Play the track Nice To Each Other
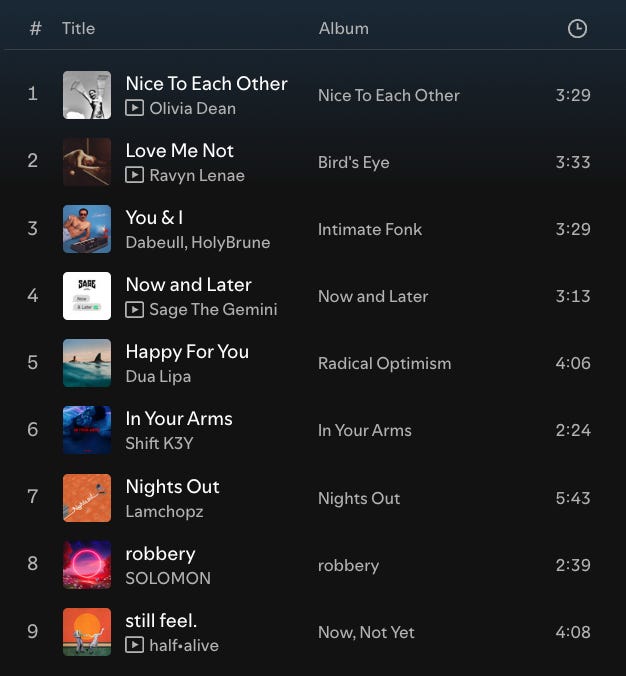 (206, 84)
